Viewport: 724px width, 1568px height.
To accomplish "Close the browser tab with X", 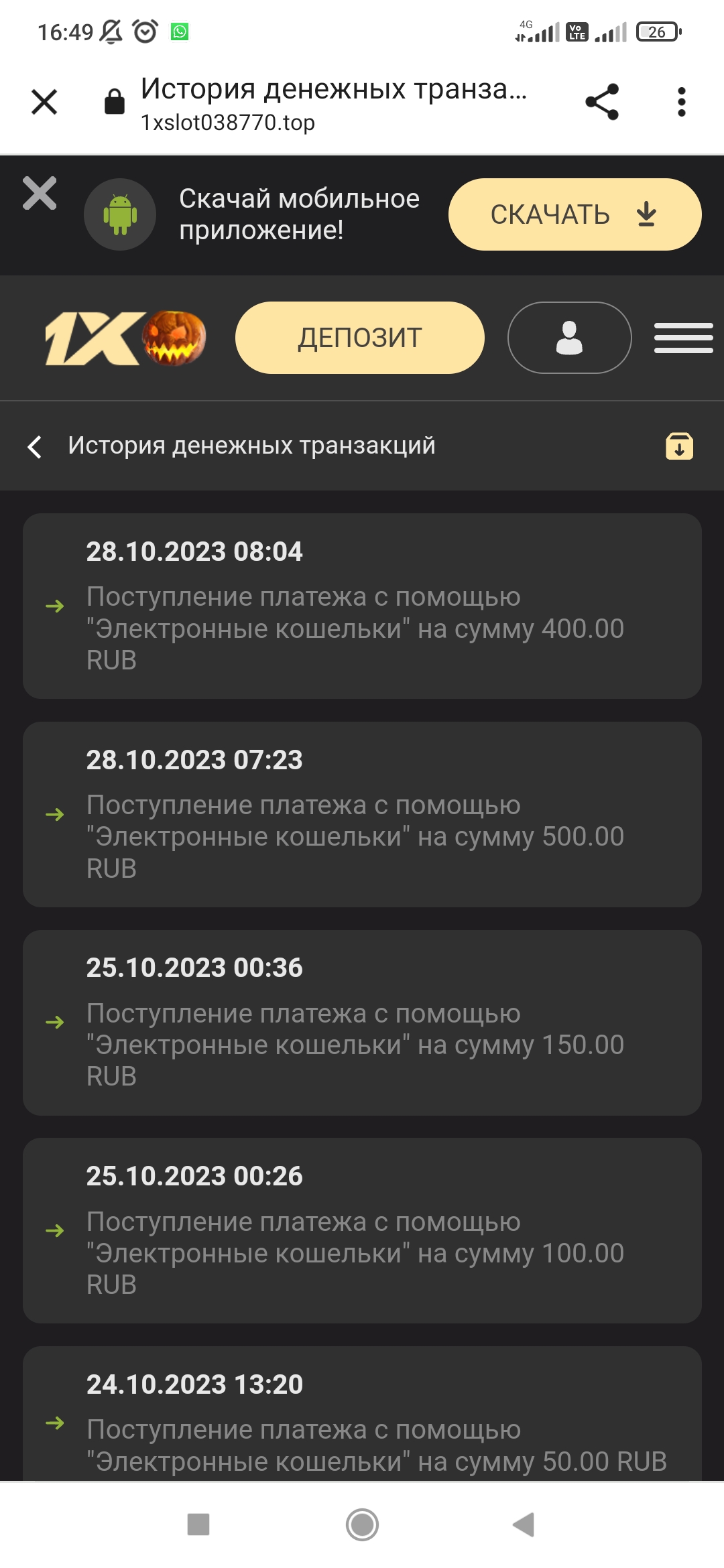I will coord(44,102).
